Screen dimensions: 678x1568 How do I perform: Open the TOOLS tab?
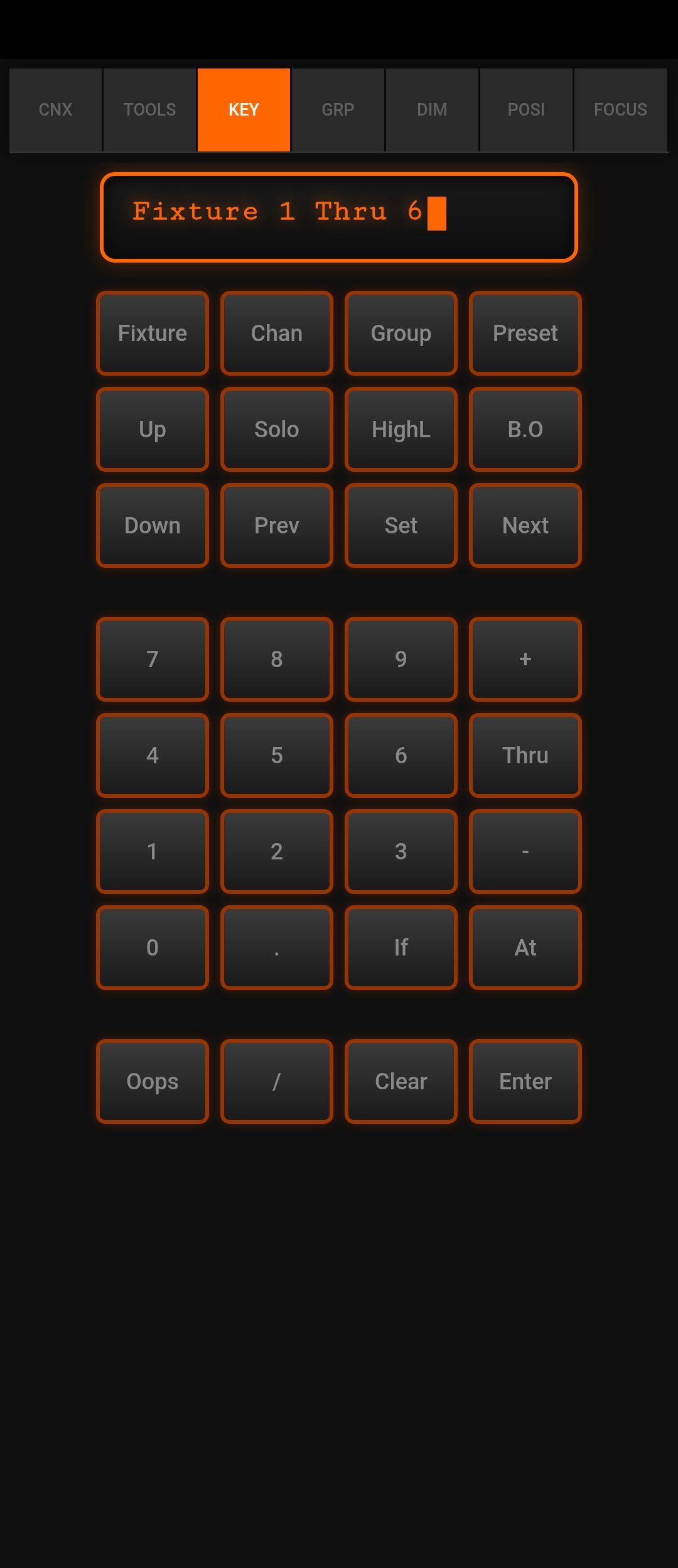(149, 109)
